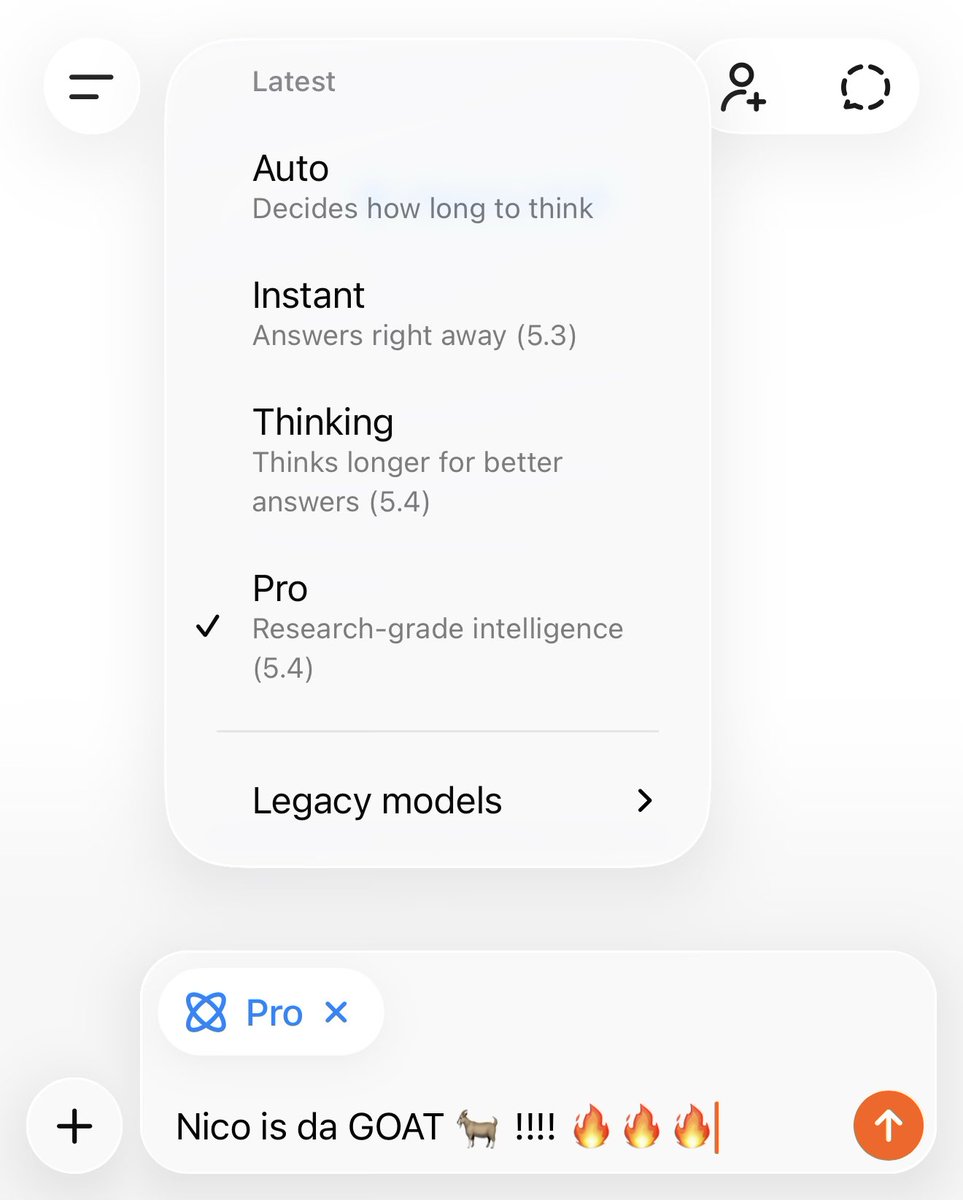This screenshot has width=963, height=1200.
Task: Remove the Pro chip from composer
Action: coord(337,1013)
